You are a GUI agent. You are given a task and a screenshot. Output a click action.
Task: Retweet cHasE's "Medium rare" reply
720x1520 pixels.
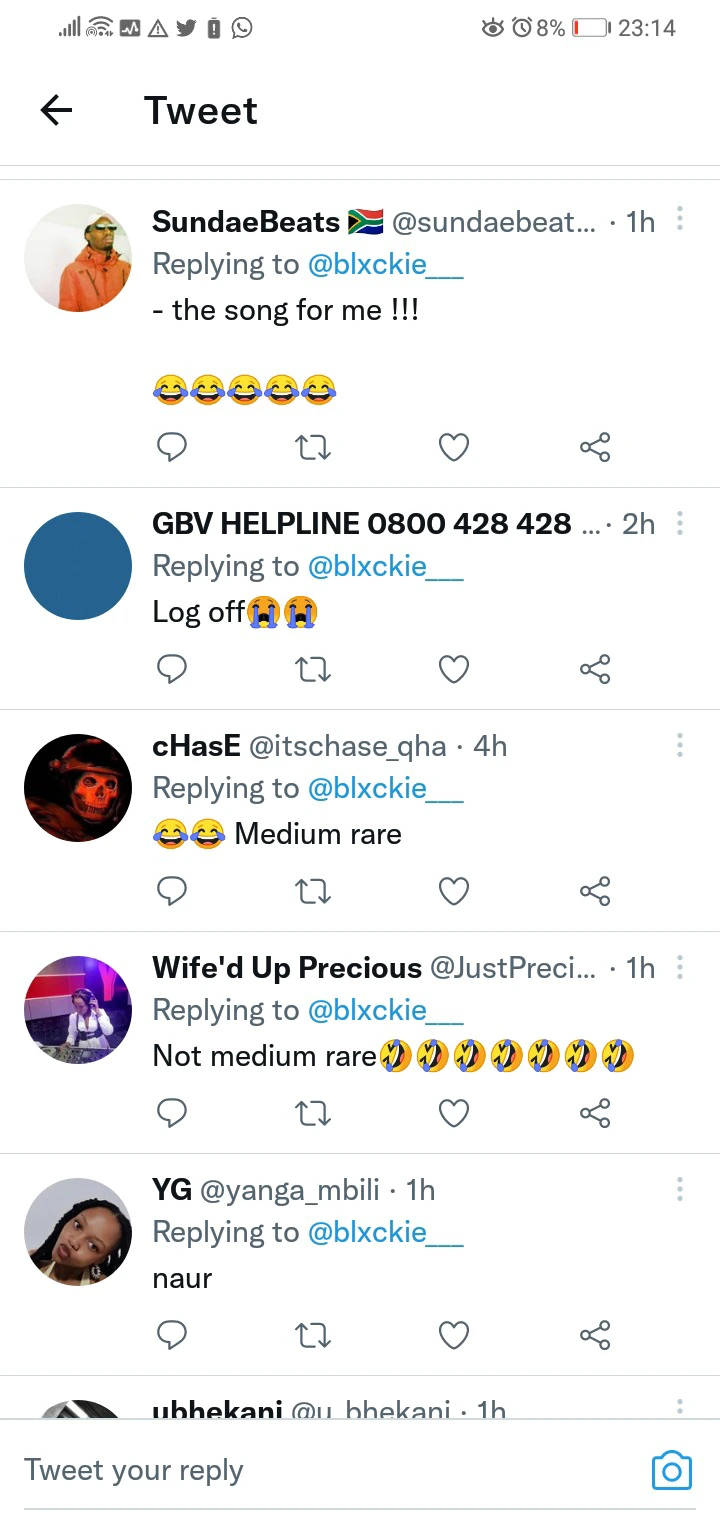314,891
